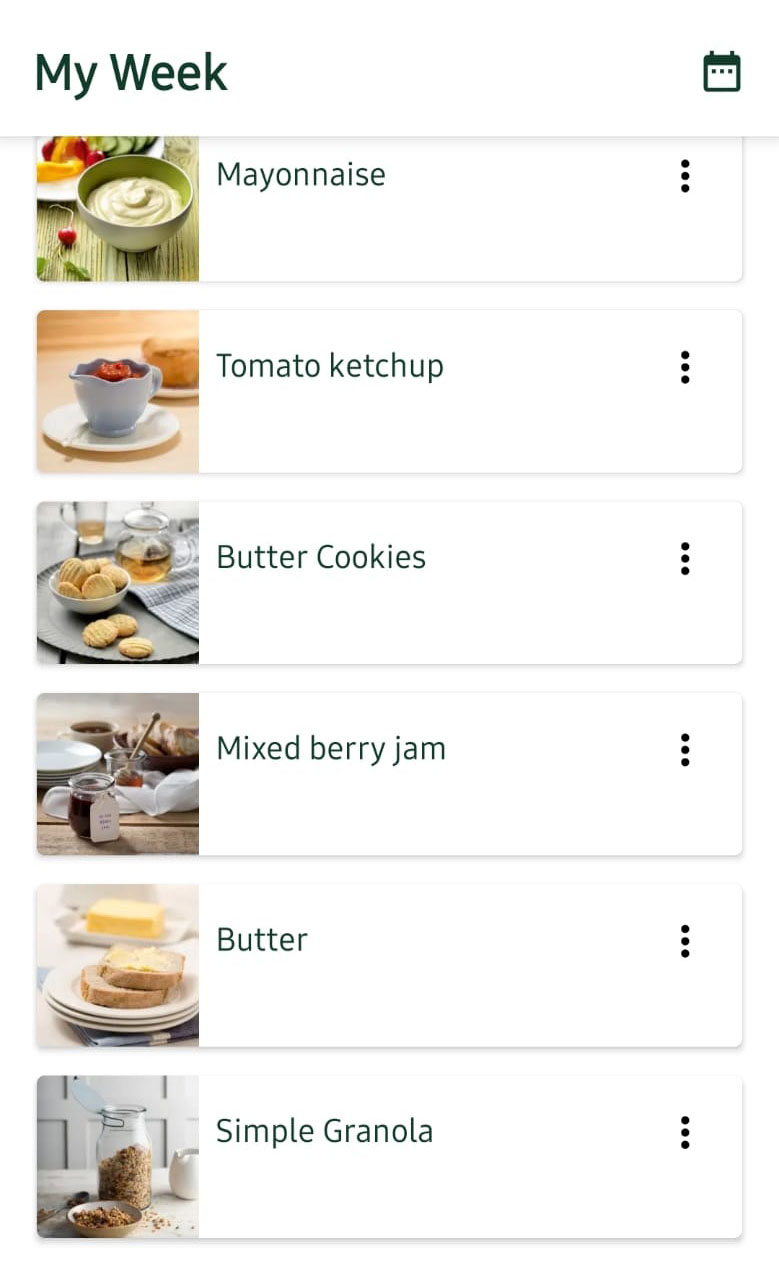Open the Mayonnaise recipe card
Viewport: 779px width, 1269px height.
click(300, 175)
